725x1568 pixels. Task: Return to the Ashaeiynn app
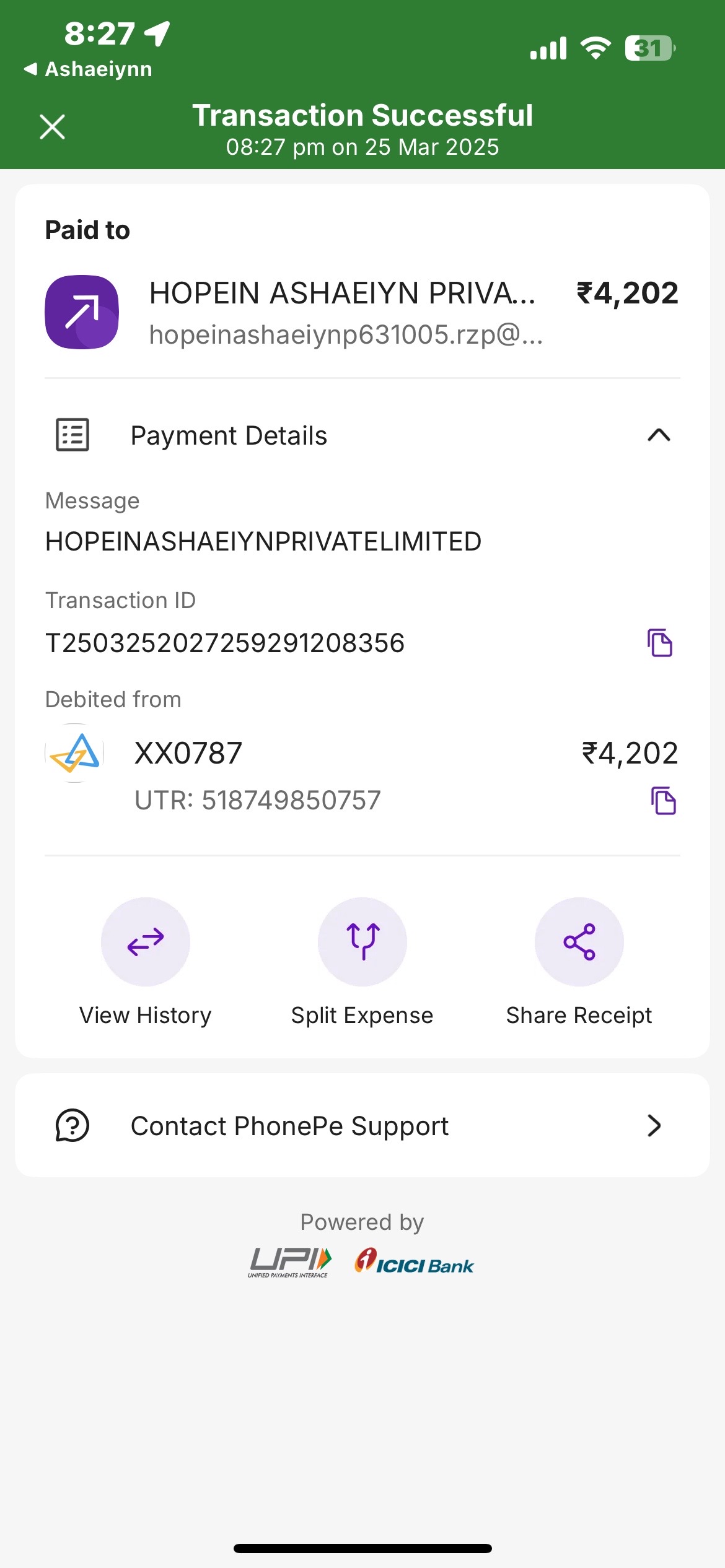point(88,69)
